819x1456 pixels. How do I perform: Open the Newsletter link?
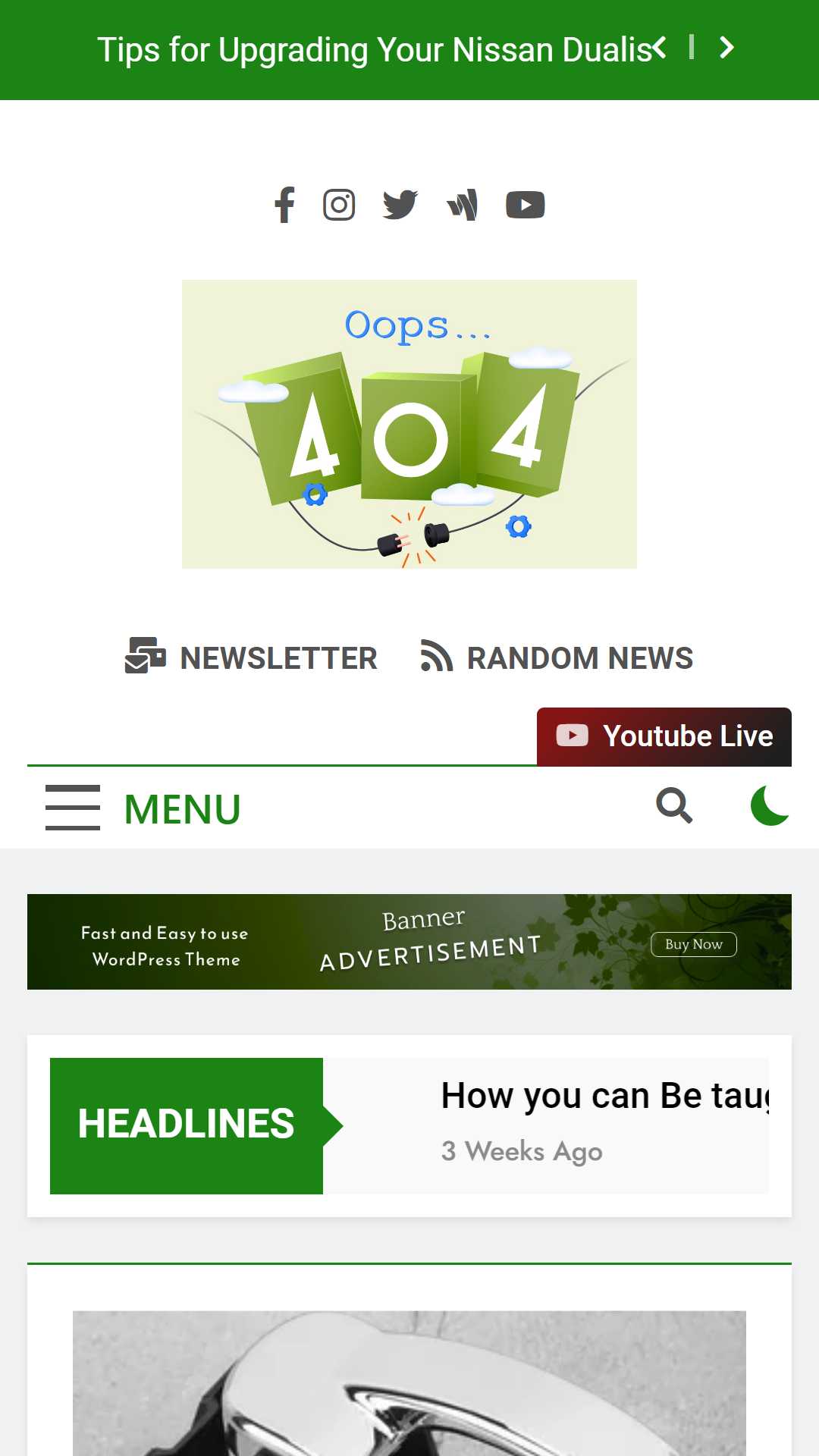pyautogui.click(x=251, y=657)
